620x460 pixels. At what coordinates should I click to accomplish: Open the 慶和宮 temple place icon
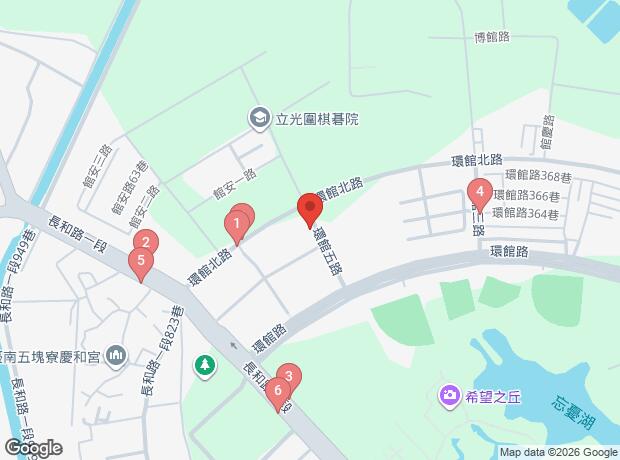pyautogui.click(x=116, y=355)
